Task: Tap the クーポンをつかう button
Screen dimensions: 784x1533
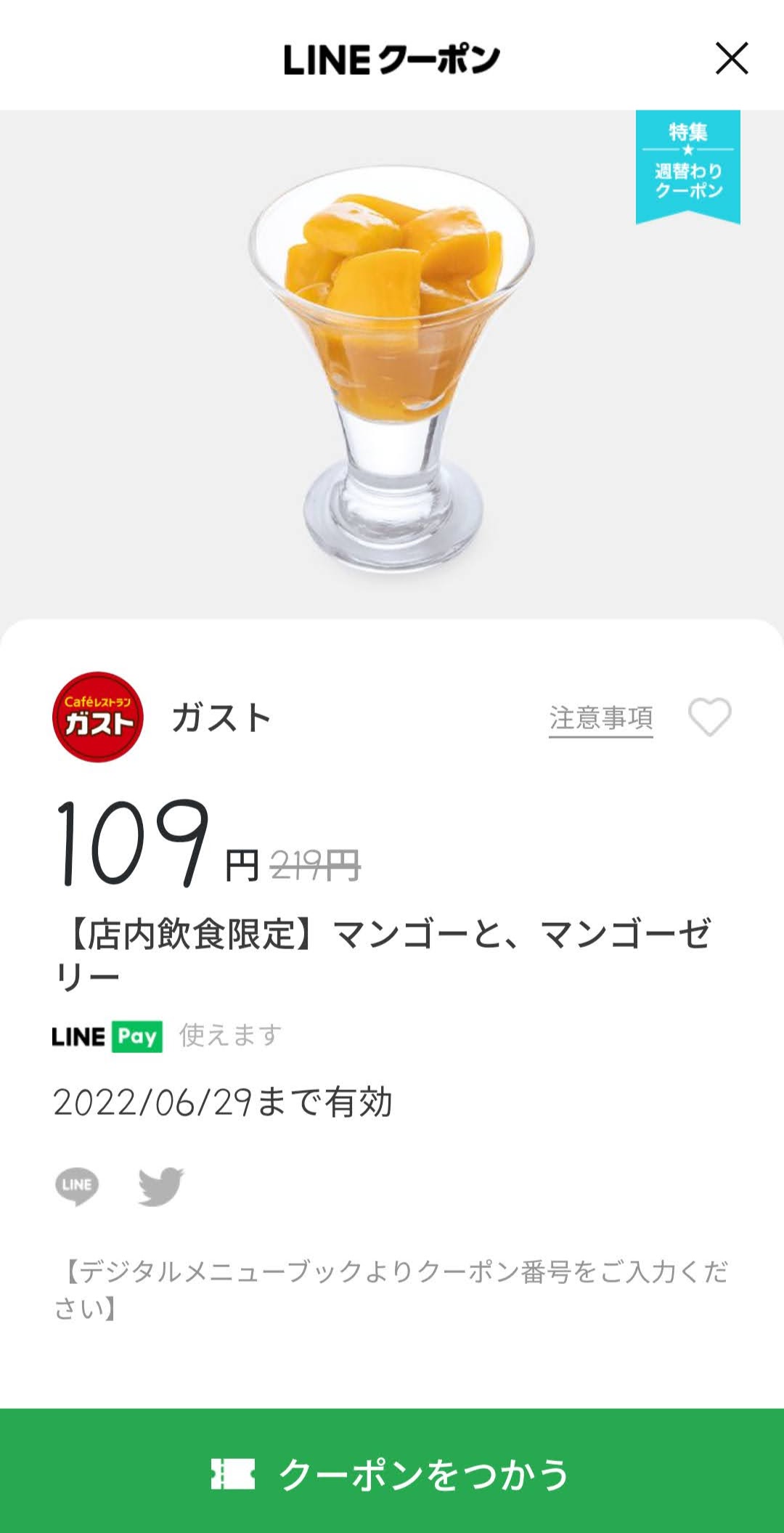Action: coord(392,1473)
